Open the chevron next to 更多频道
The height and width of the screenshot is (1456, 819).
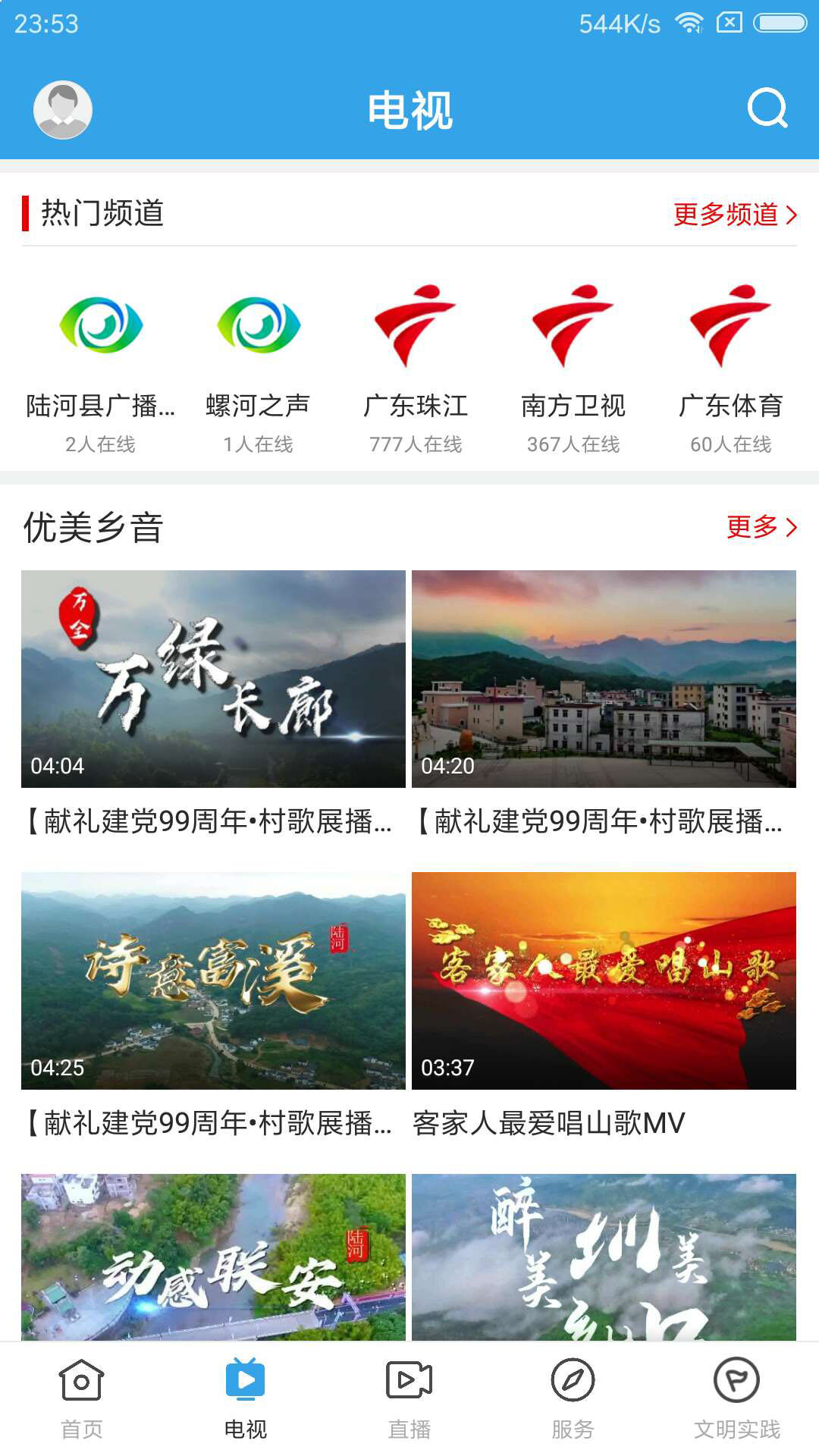(x=789, y=215)
